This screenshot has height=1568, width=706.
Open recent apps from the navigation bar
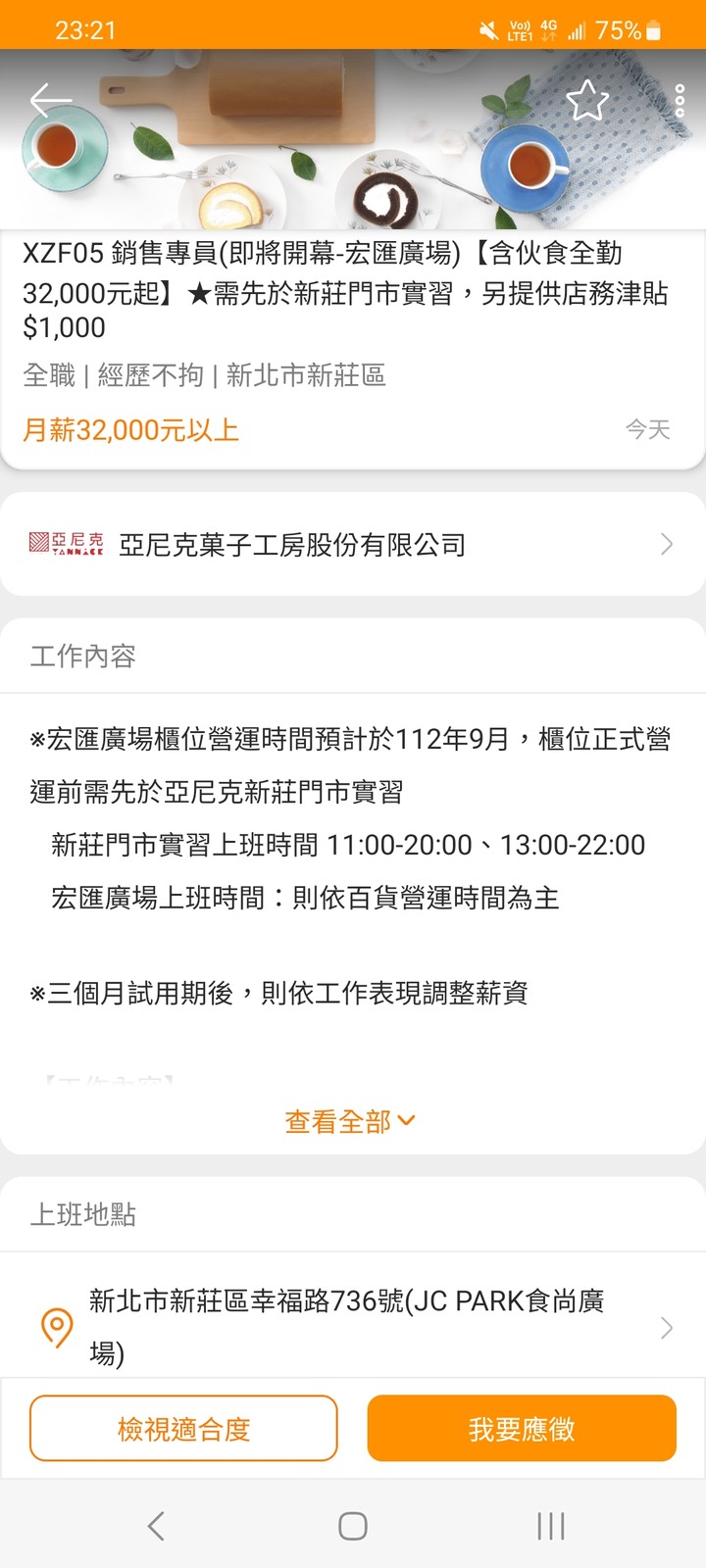(550, 1526)
